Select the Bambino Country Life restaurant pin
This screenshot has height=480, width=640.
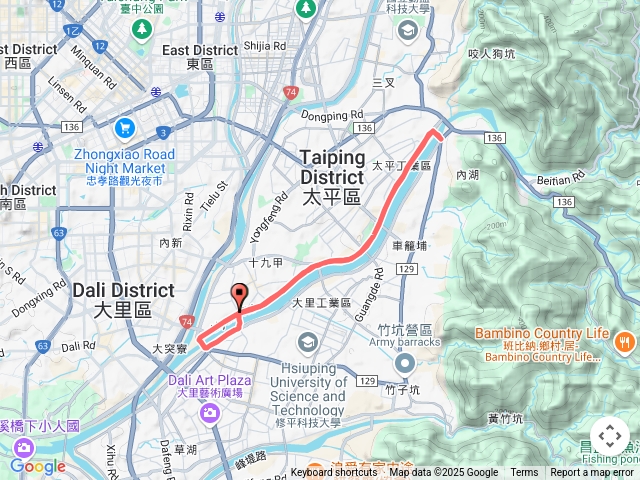[x=625, y=341]
